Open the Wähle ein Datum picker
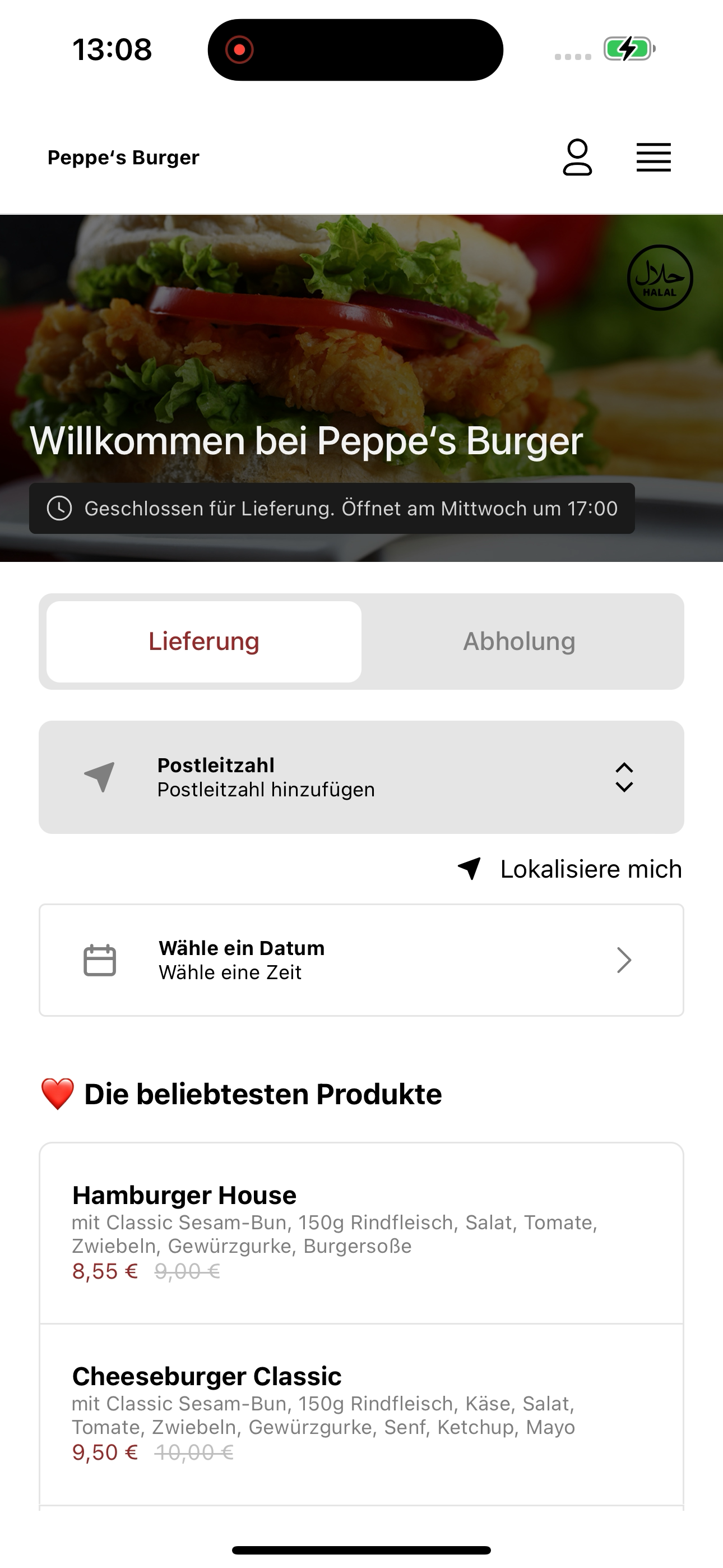This screenshot has height=1568, width=723. tap(361, 960)
